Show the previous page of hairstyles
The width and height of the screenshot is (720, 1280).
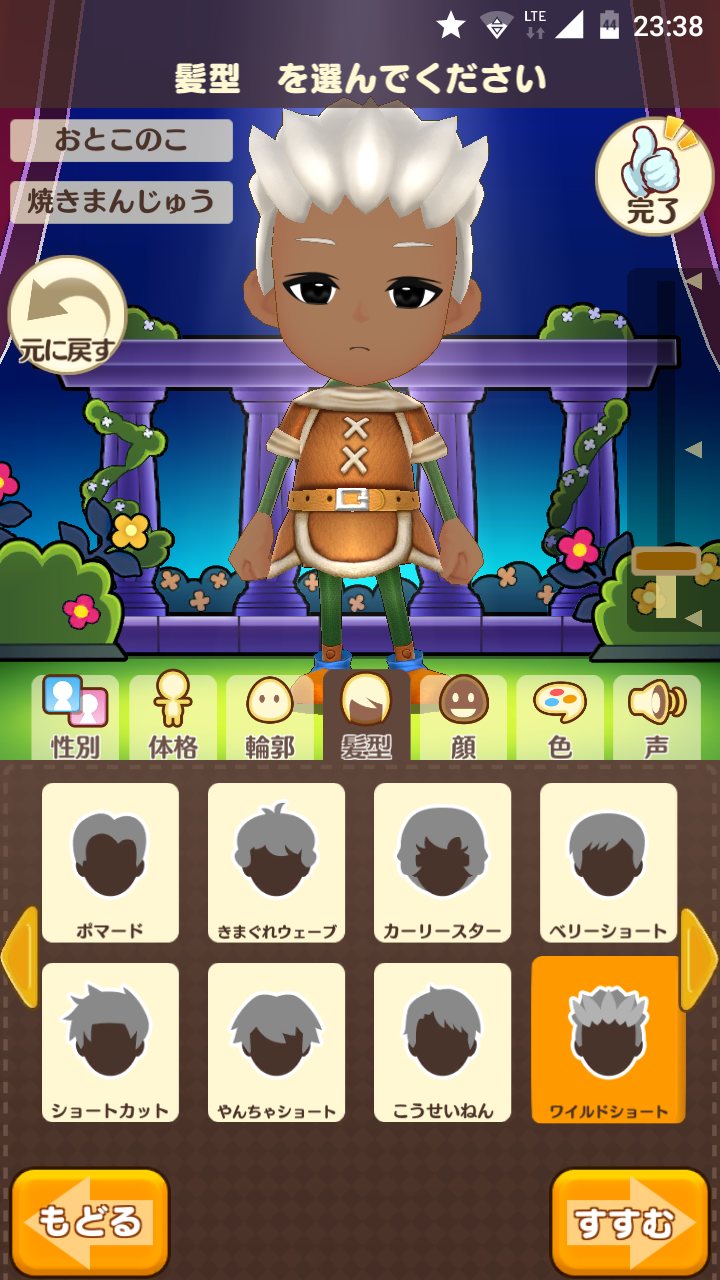click(x=18, y=958)
